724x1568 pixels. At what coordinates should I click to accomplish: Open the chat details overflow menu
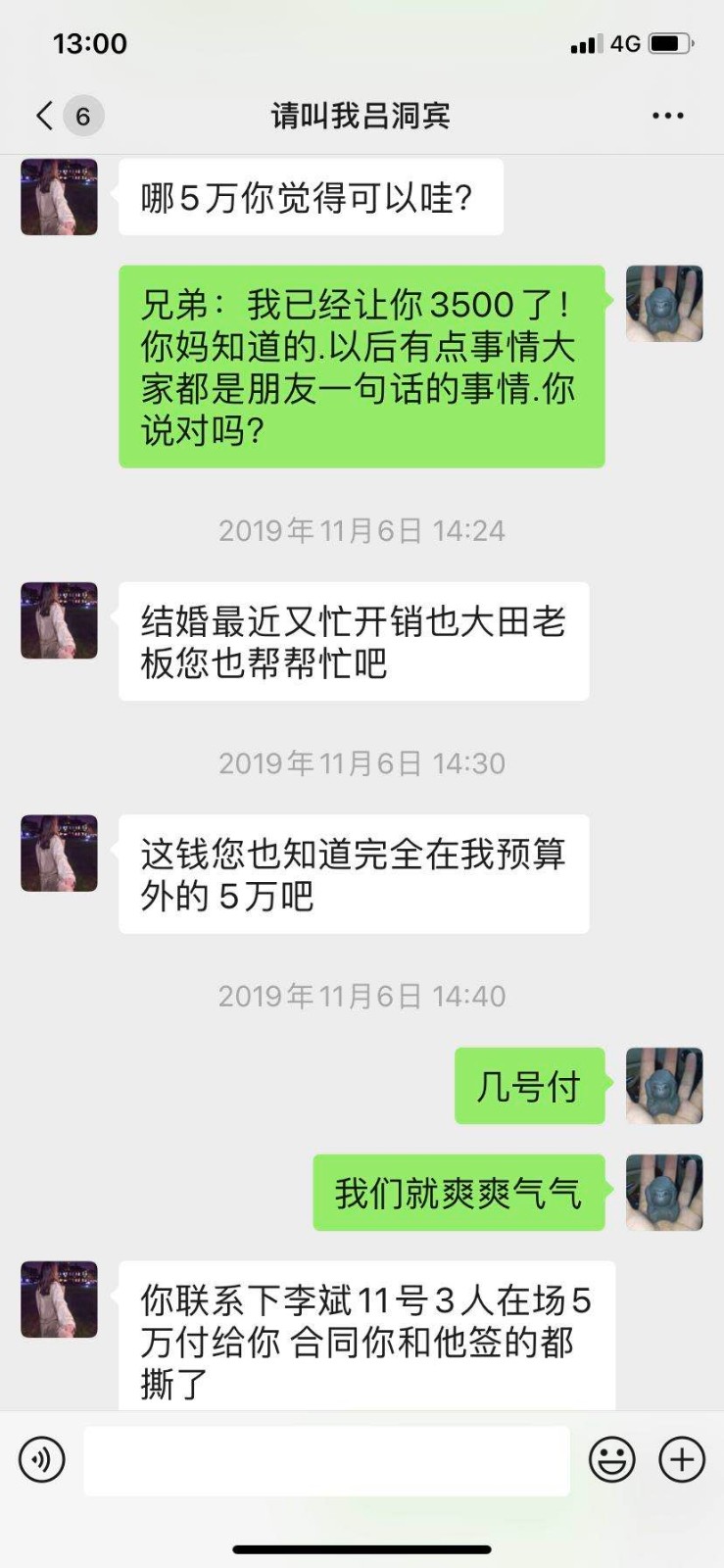(x=668, y=116)
